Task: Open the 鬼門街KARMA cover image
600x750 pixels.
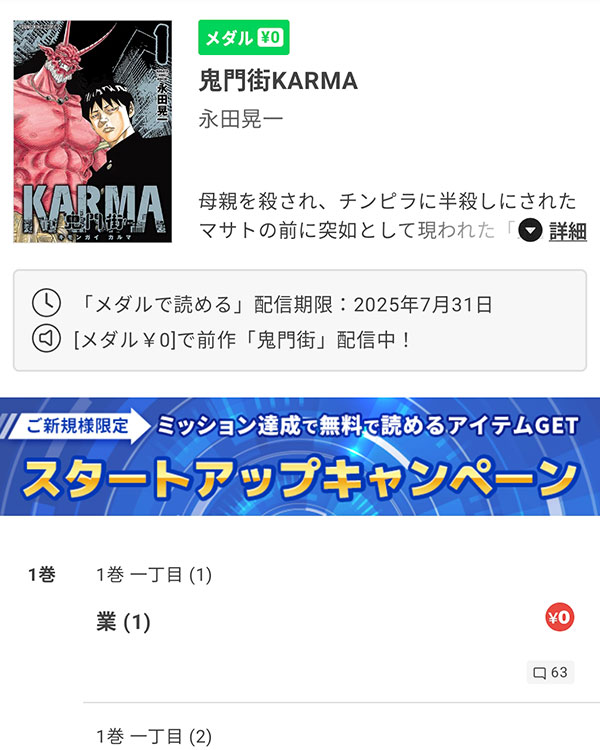Action: click(x=93, y=131)
